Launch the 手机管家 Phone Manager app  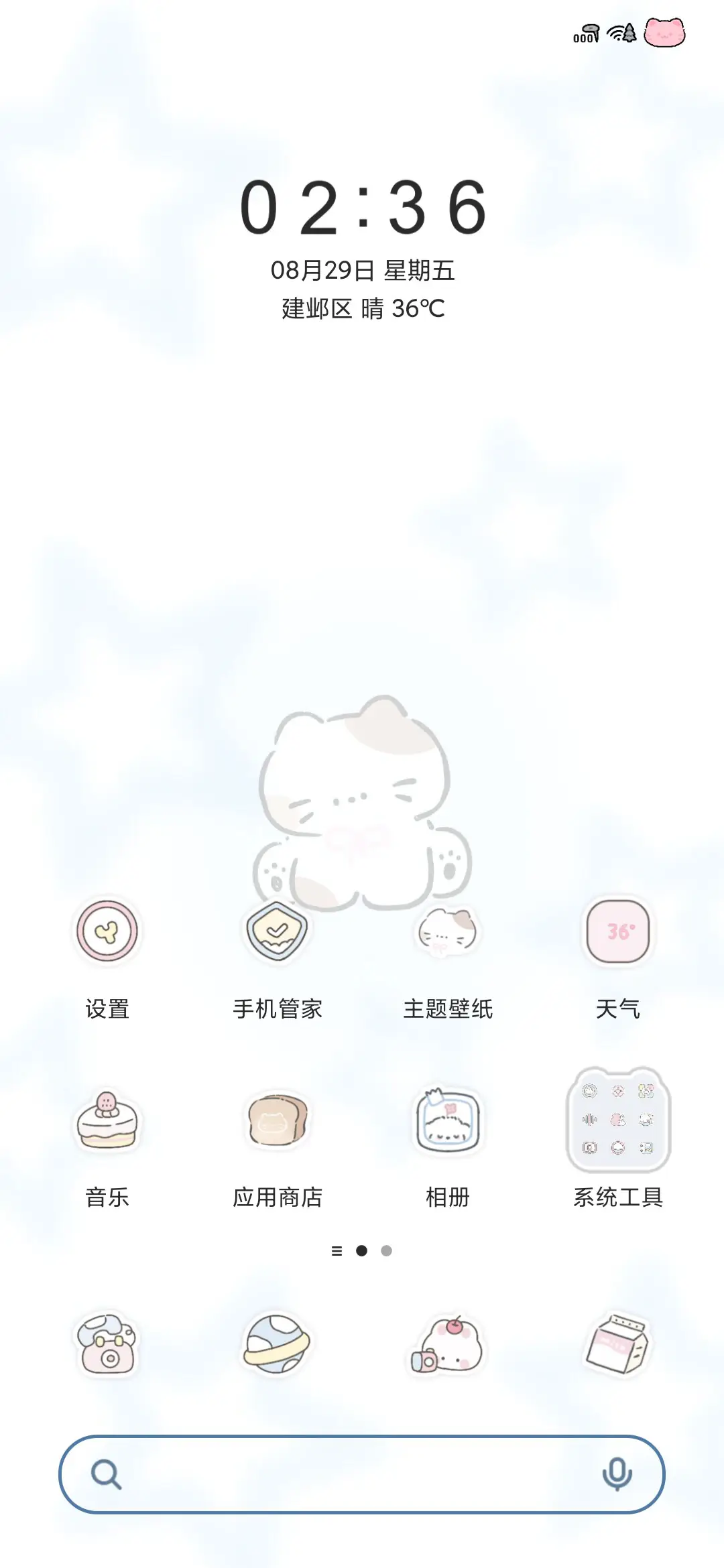tap(278, 932)
